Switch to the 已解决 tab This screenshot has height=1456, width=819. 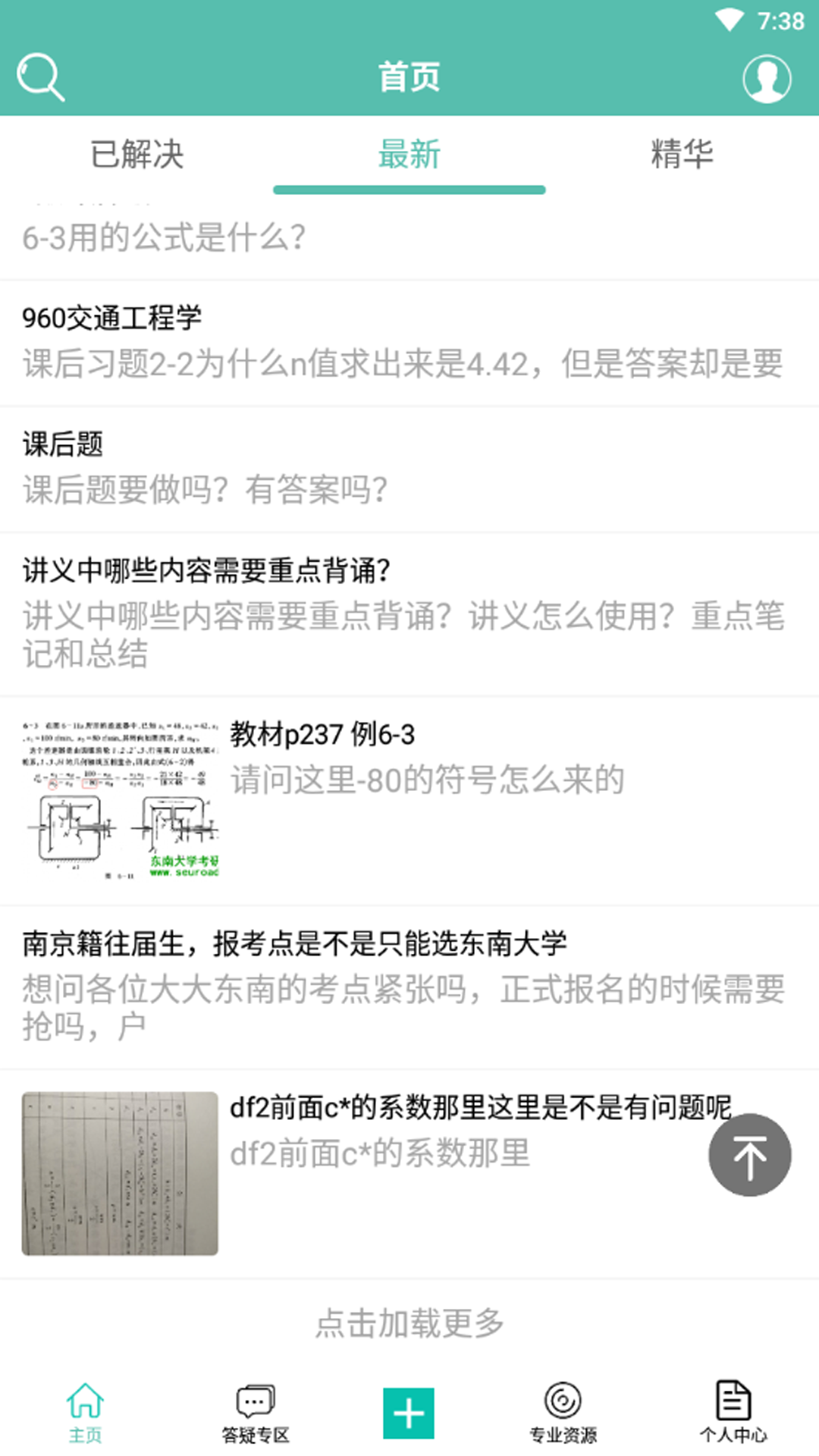(x=137, y=154)
